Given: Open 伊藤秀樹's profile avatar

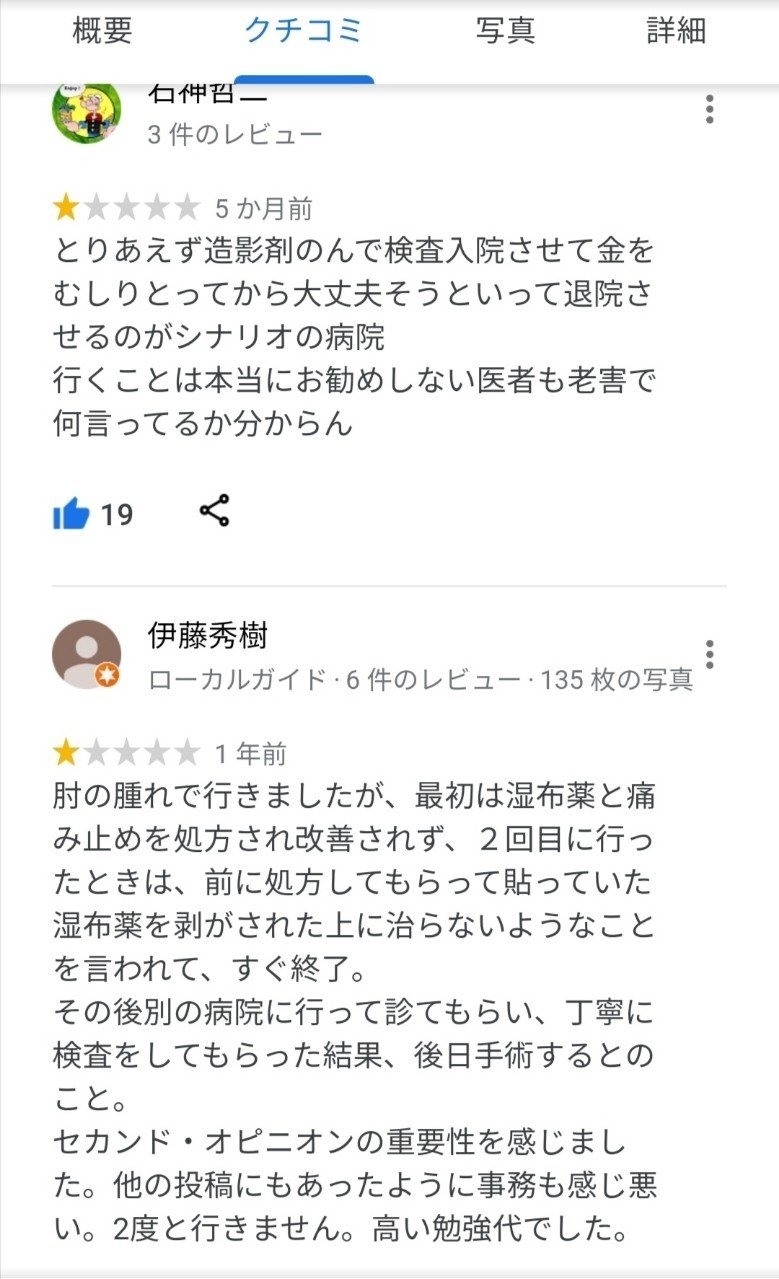Looking at the screenshot, I should (x=87, y=655).
